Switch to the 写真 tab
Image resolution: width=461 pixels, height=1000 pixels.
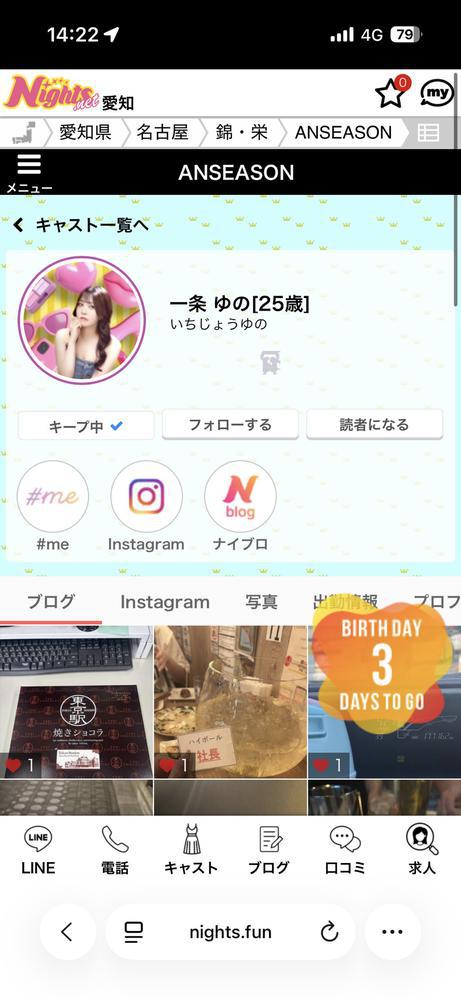pos(261,601)
